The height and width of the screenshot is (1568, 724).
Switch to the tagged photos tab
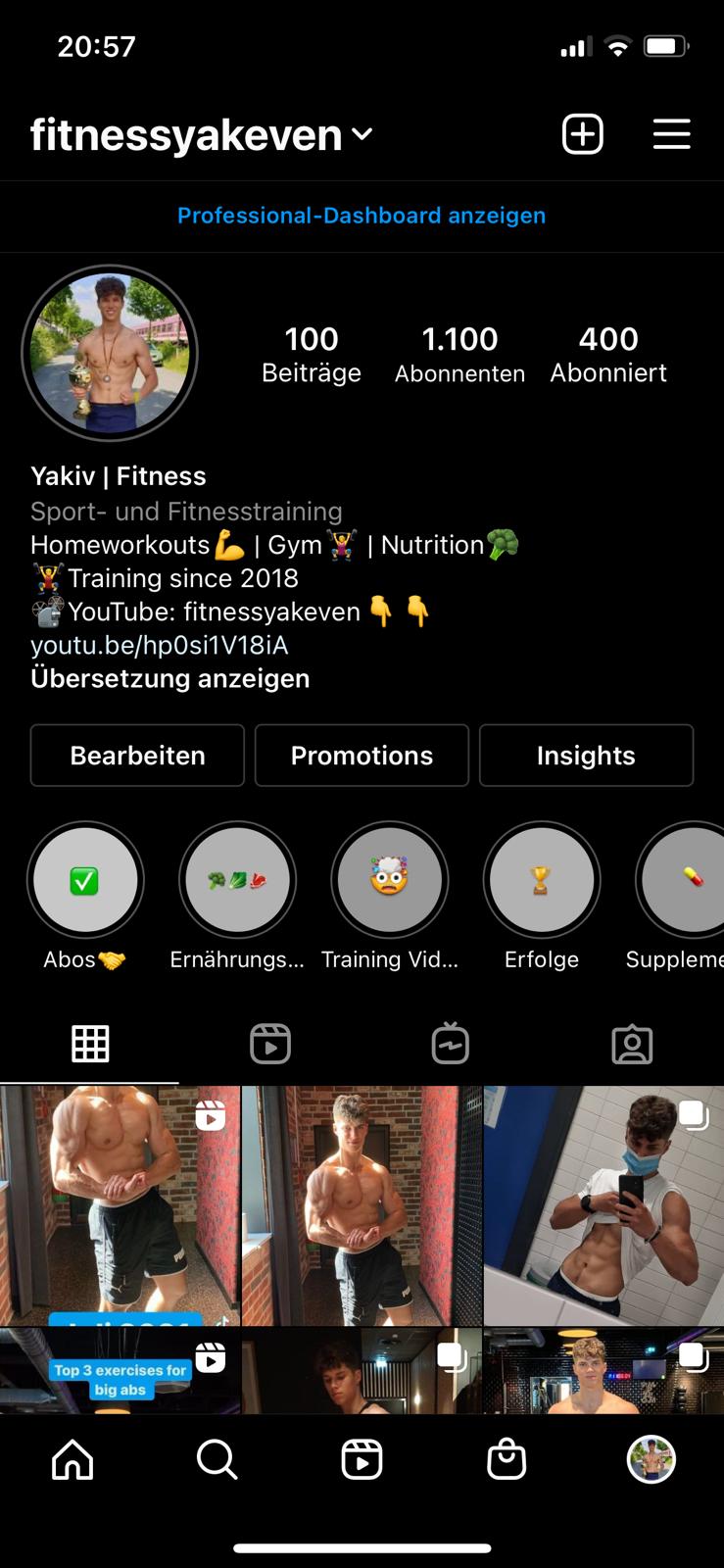click(632, 1044)
